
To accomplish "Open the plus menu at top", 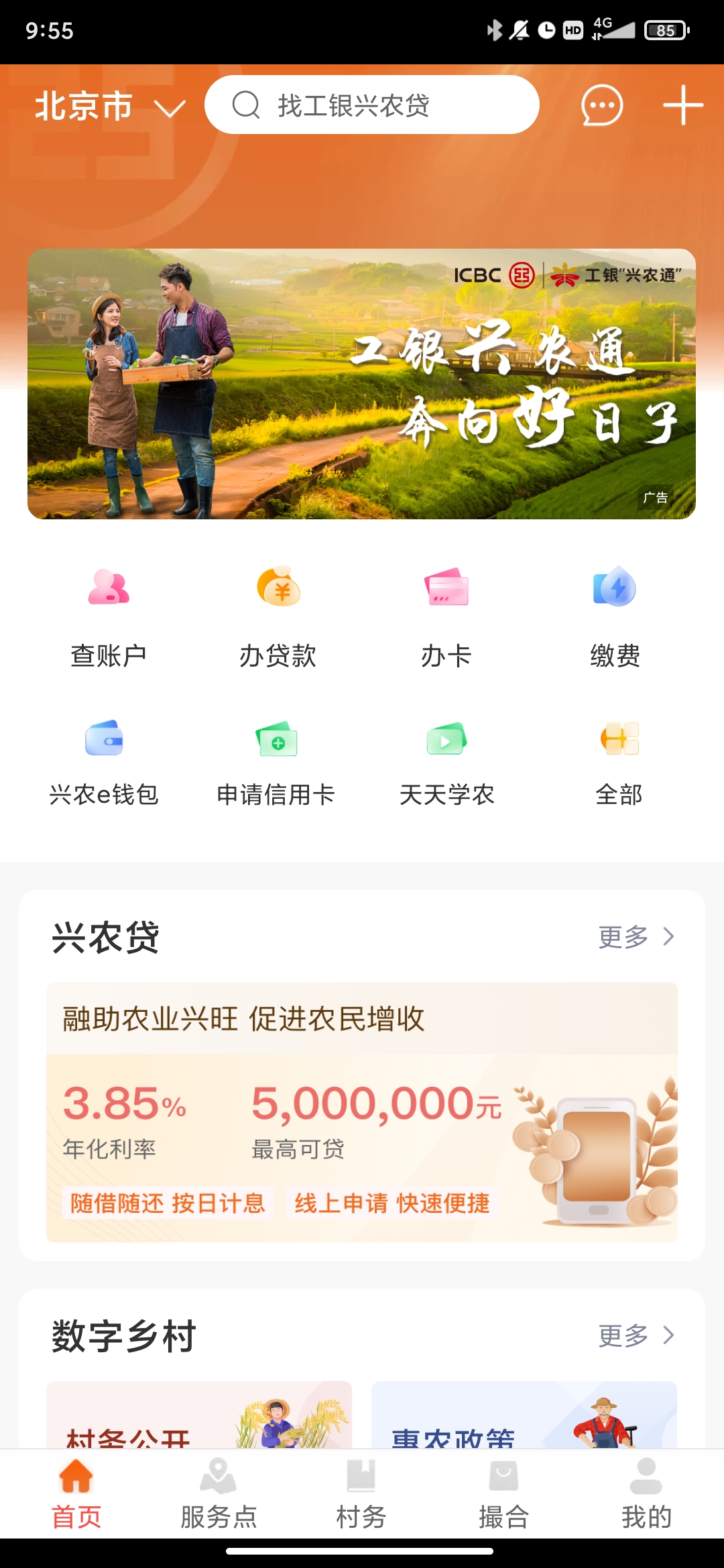I will 682,105.
